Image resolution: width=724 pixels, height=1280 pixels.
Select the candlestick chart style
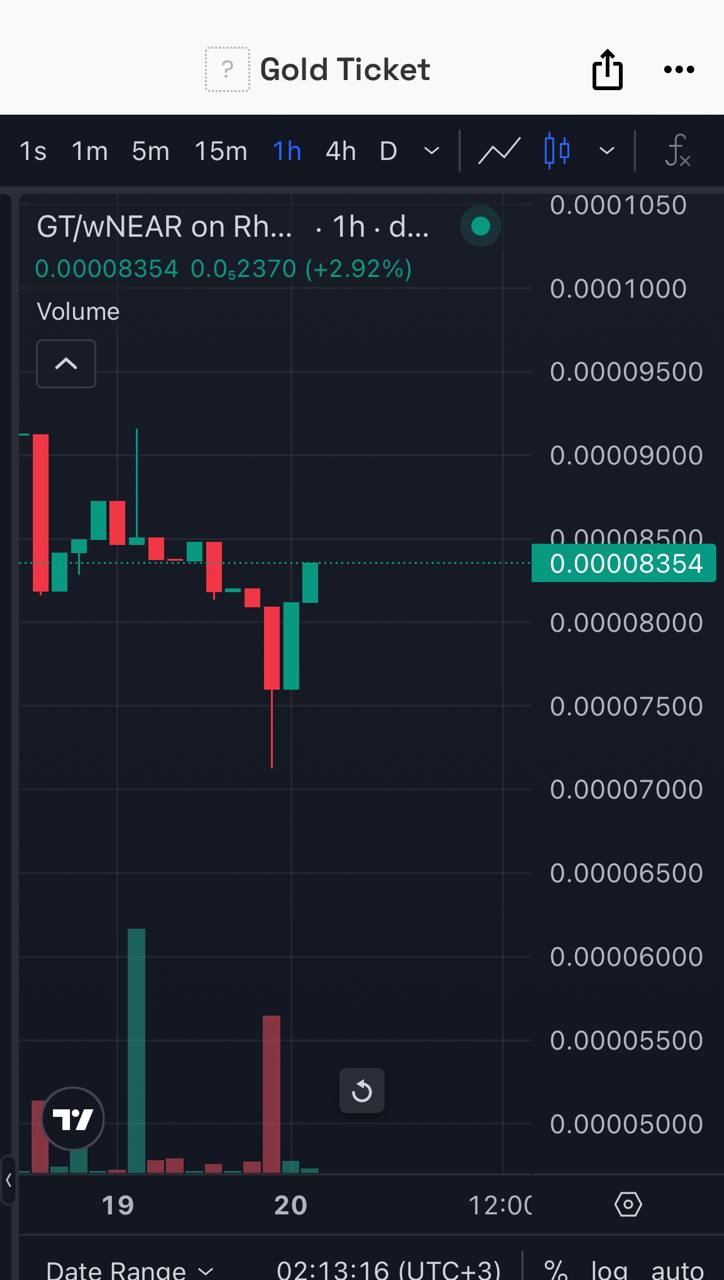click(x=557, y=151)
